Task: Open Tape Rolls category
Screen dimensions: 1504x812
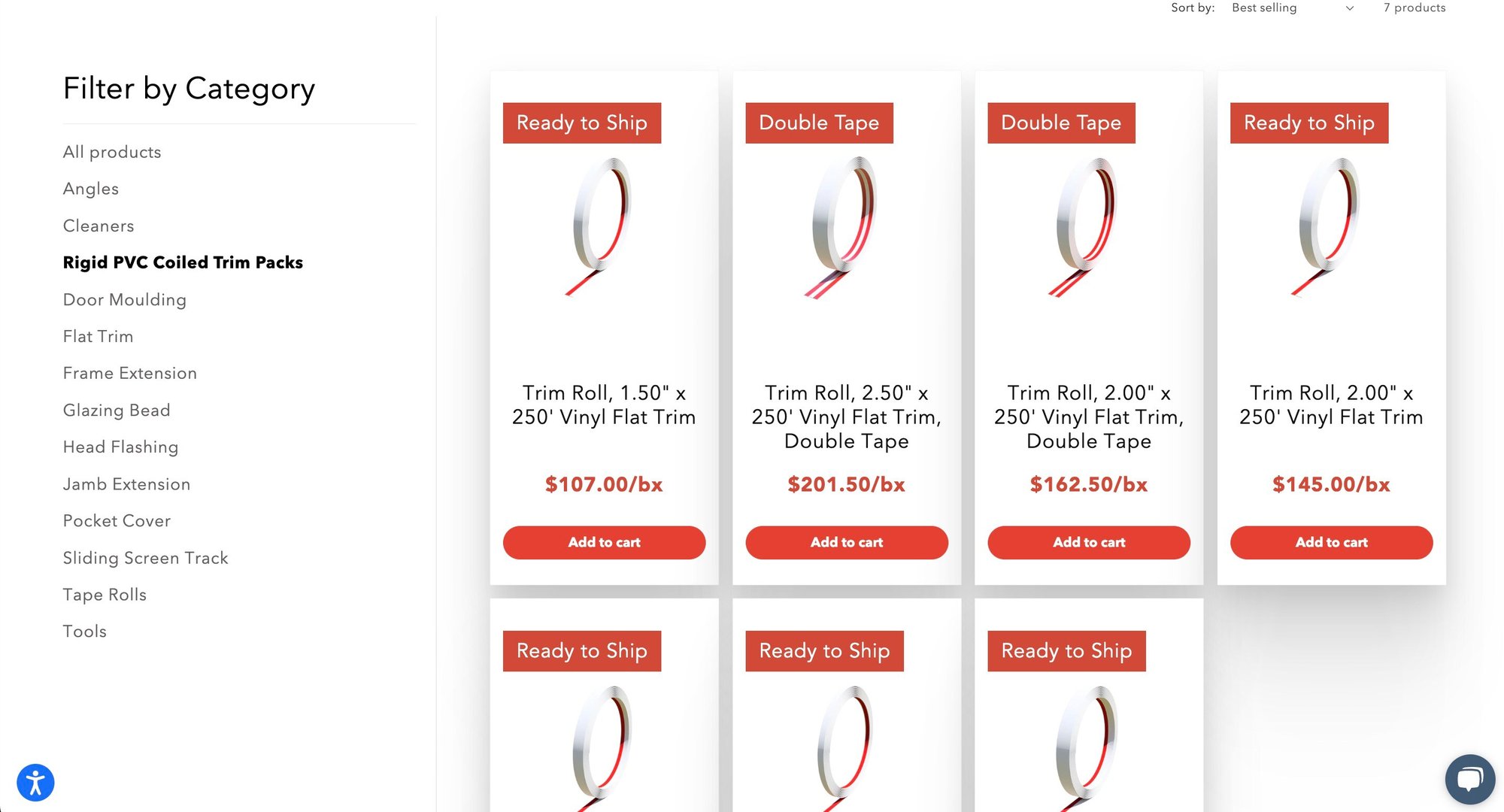Action: point(105,595)
